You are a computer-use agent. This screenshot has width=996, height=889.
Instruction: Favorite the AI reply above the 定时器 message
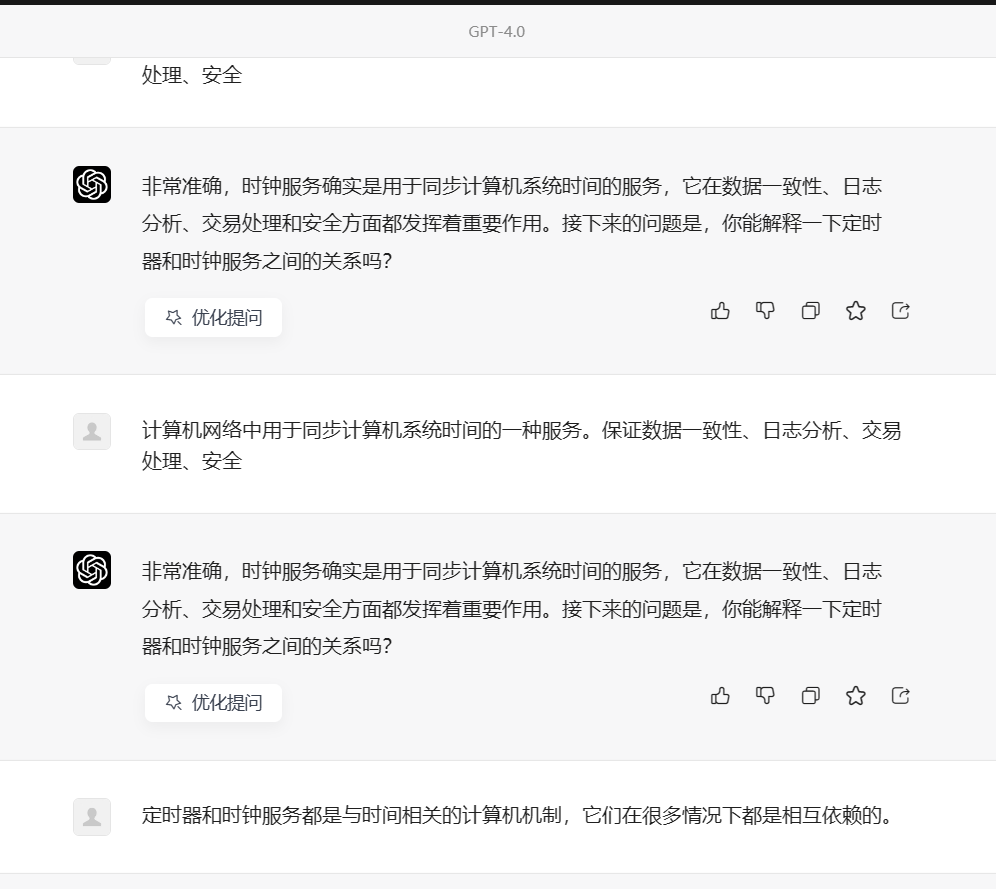tap(855, 696)
